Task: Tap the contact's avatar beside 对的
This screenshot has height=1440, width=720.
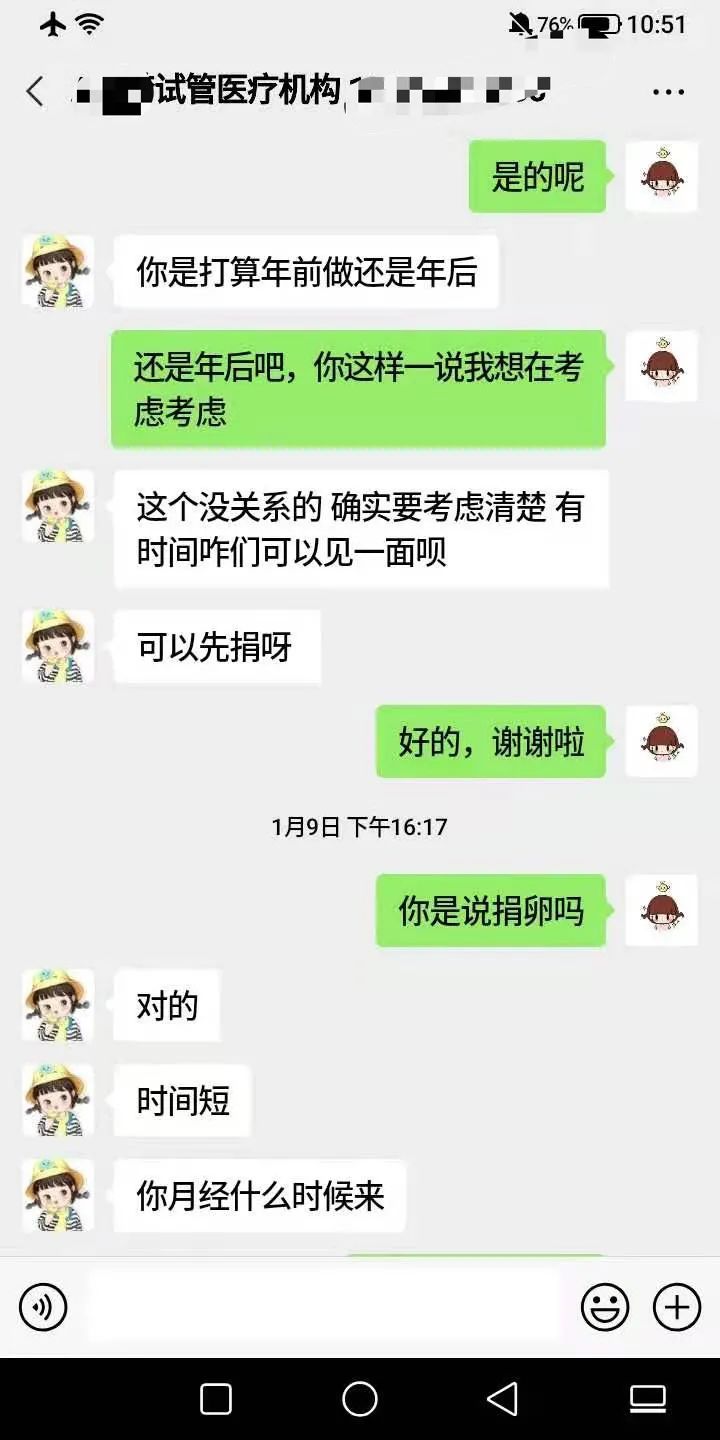Action: (57, 1007)
